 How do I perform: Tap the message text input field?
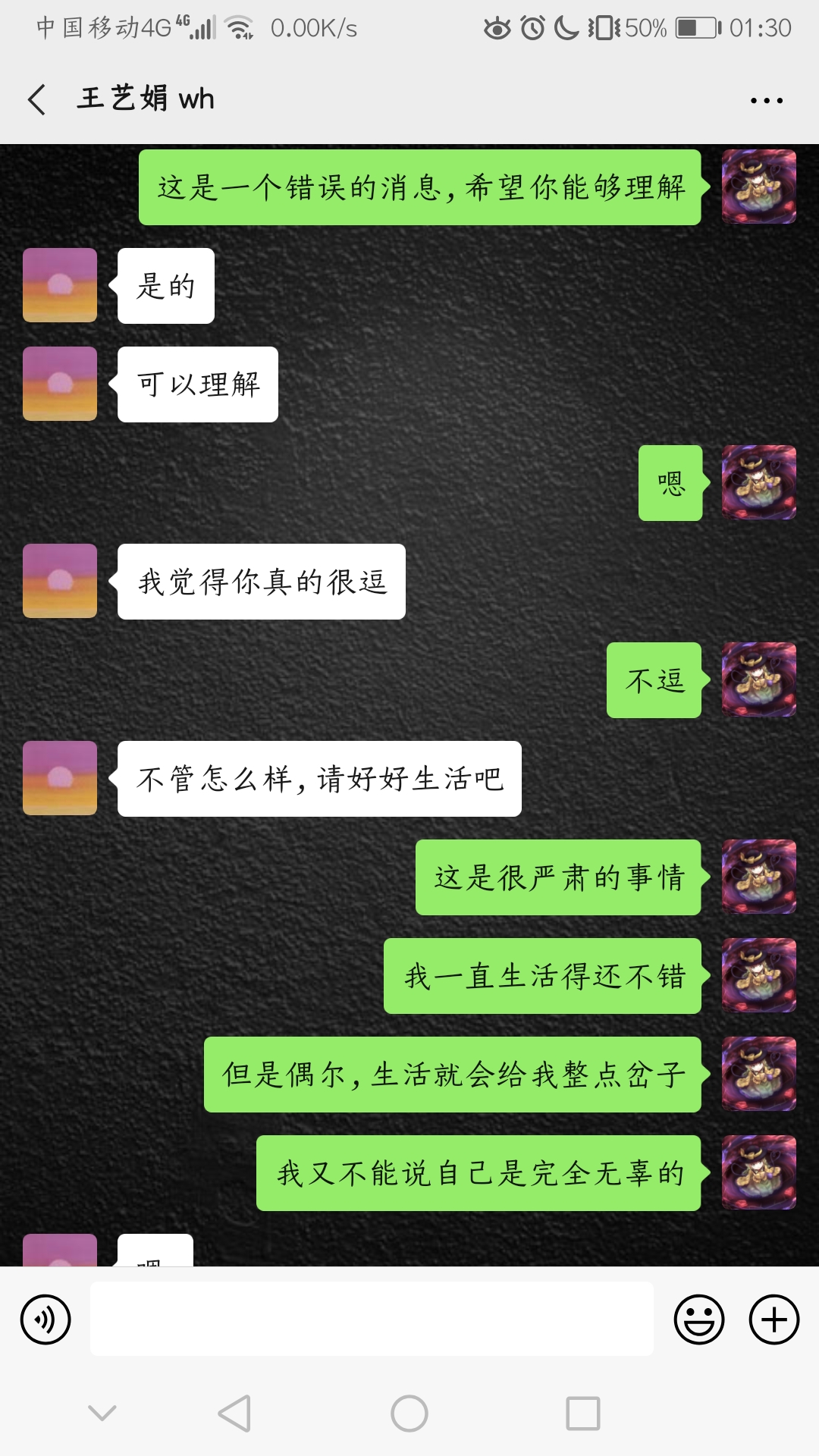click(372, 1319)
